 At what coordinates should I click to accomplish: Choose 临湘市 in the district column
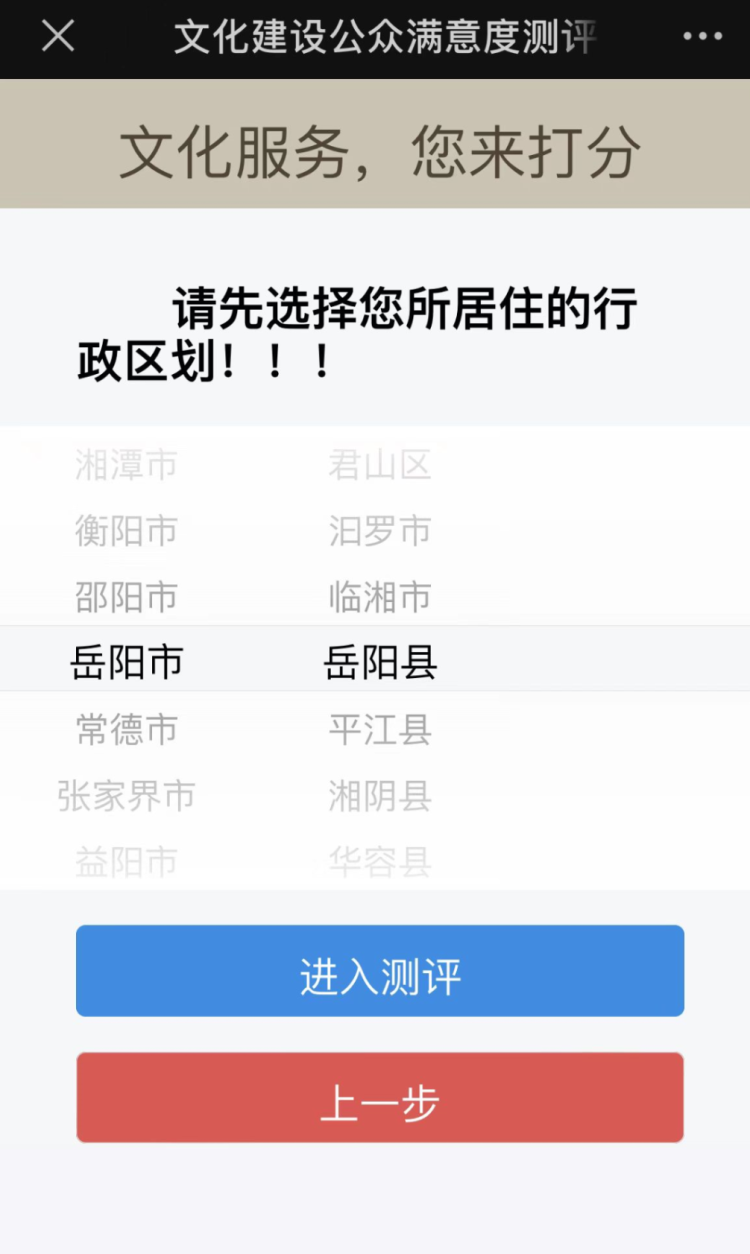380,597
